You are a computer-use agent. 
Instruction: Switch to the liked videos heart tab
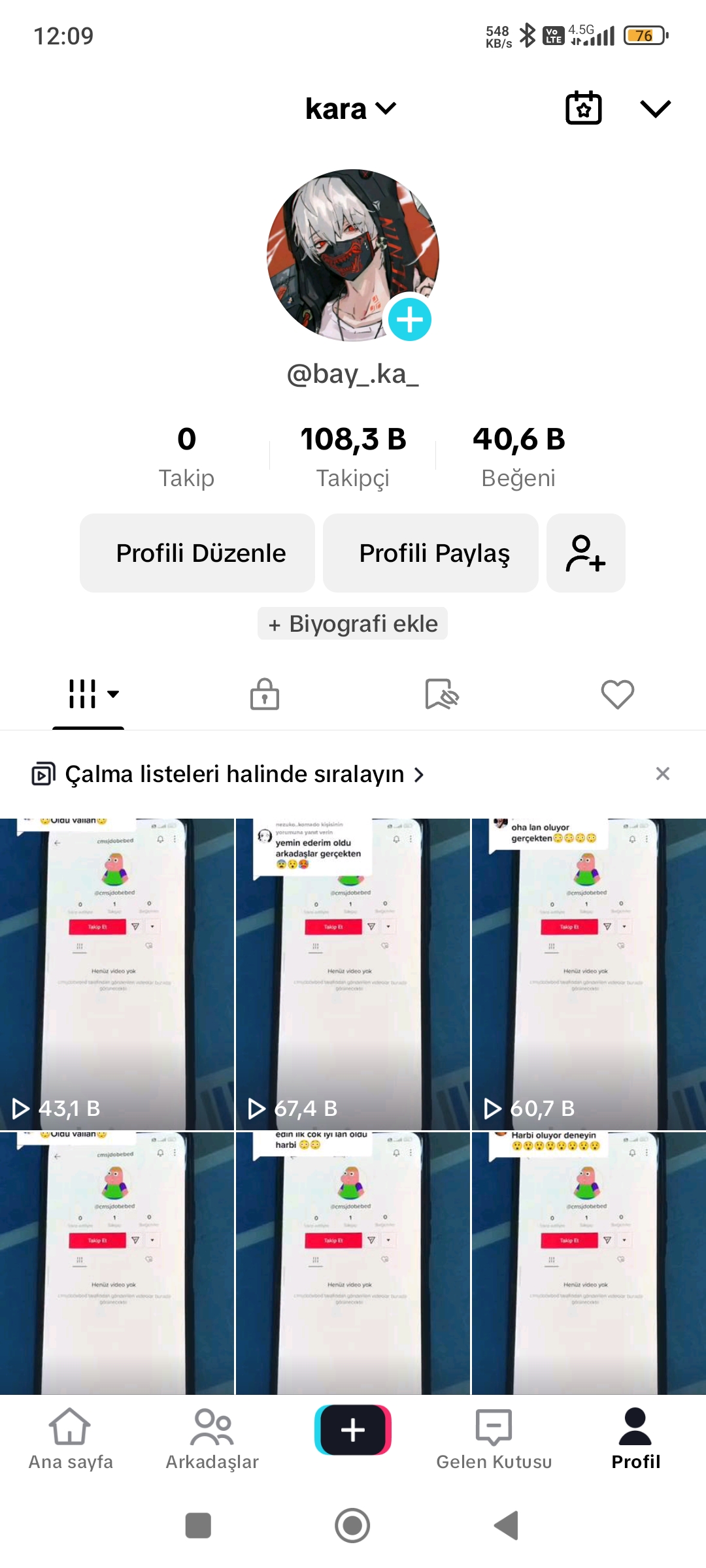coord(618,694)
